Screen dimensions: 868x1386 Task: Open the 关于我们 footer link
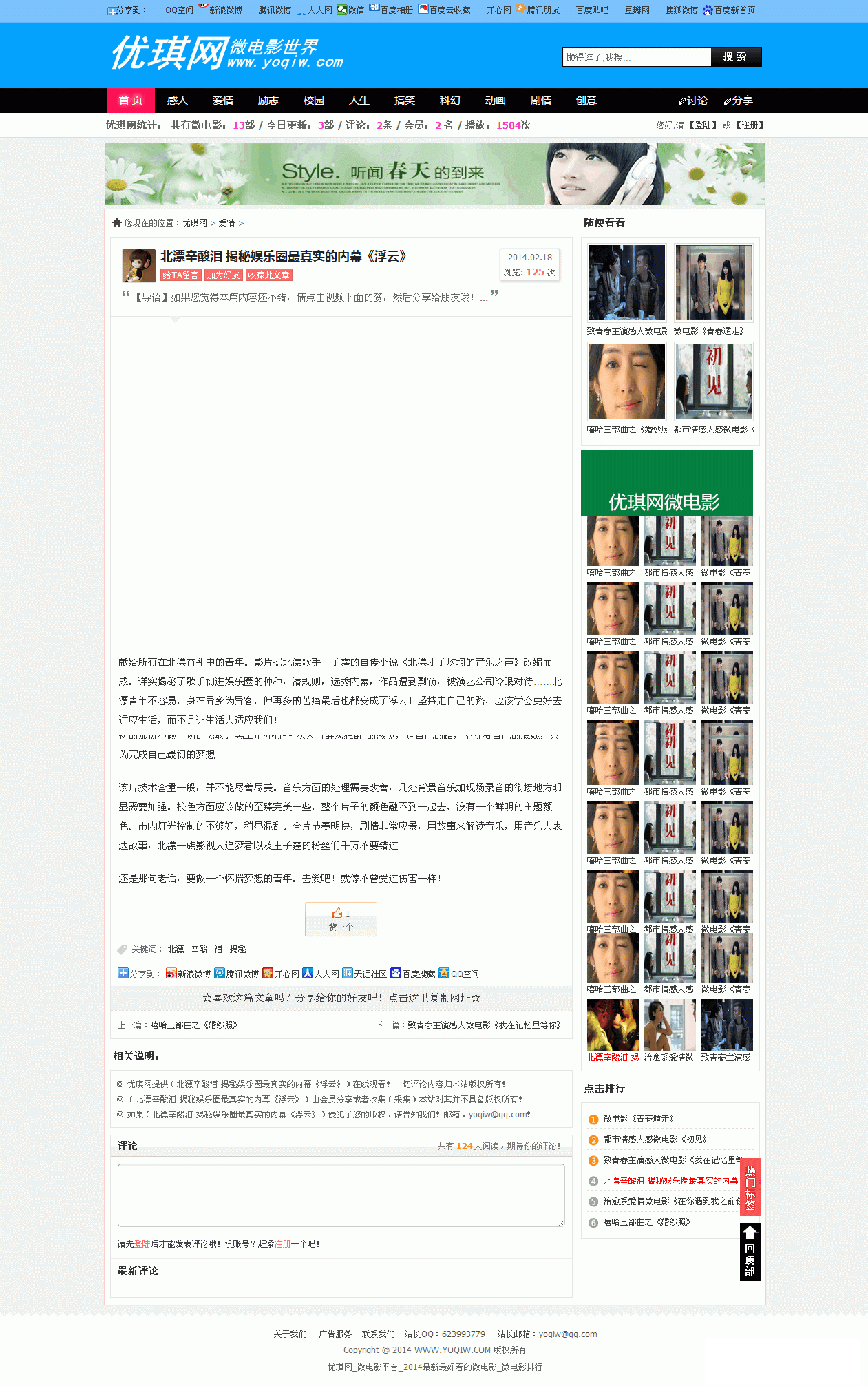click(x=290, y=1334)
